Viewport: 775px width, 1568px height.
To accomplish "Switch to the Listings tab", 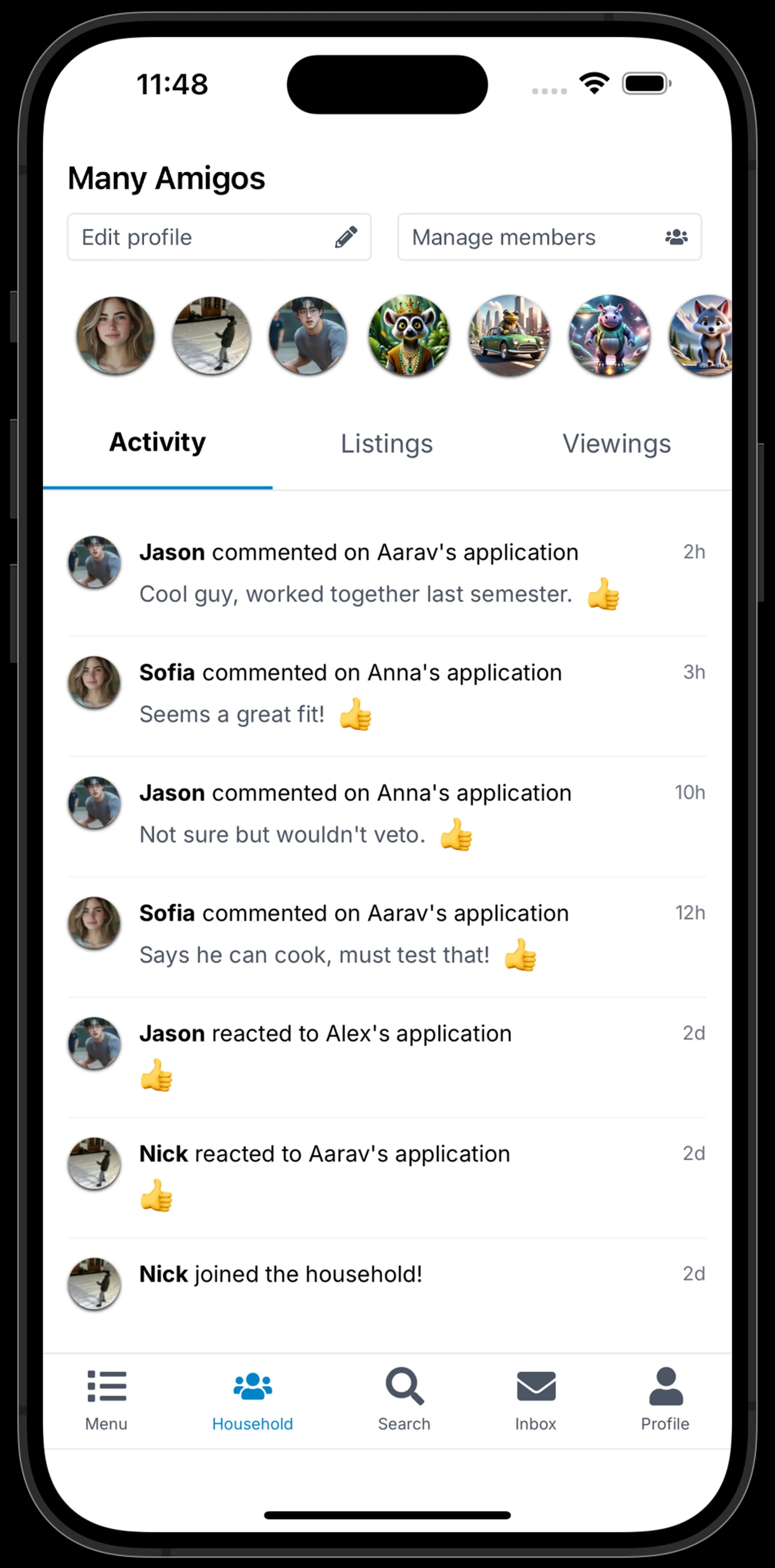I will click(387, 444).
